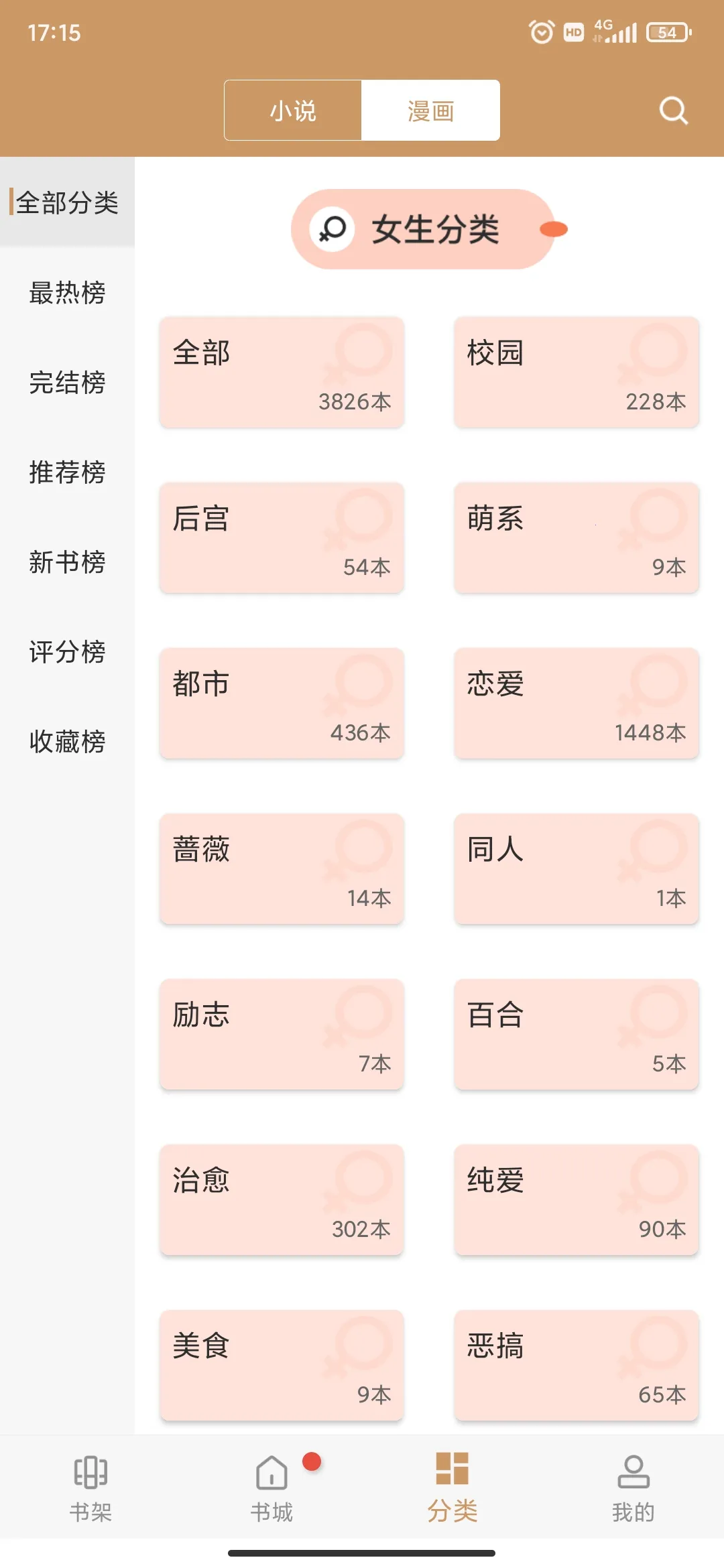View the 都市 category card
The width and height of the screenshot is (724, 1568).
click(282, 704)
